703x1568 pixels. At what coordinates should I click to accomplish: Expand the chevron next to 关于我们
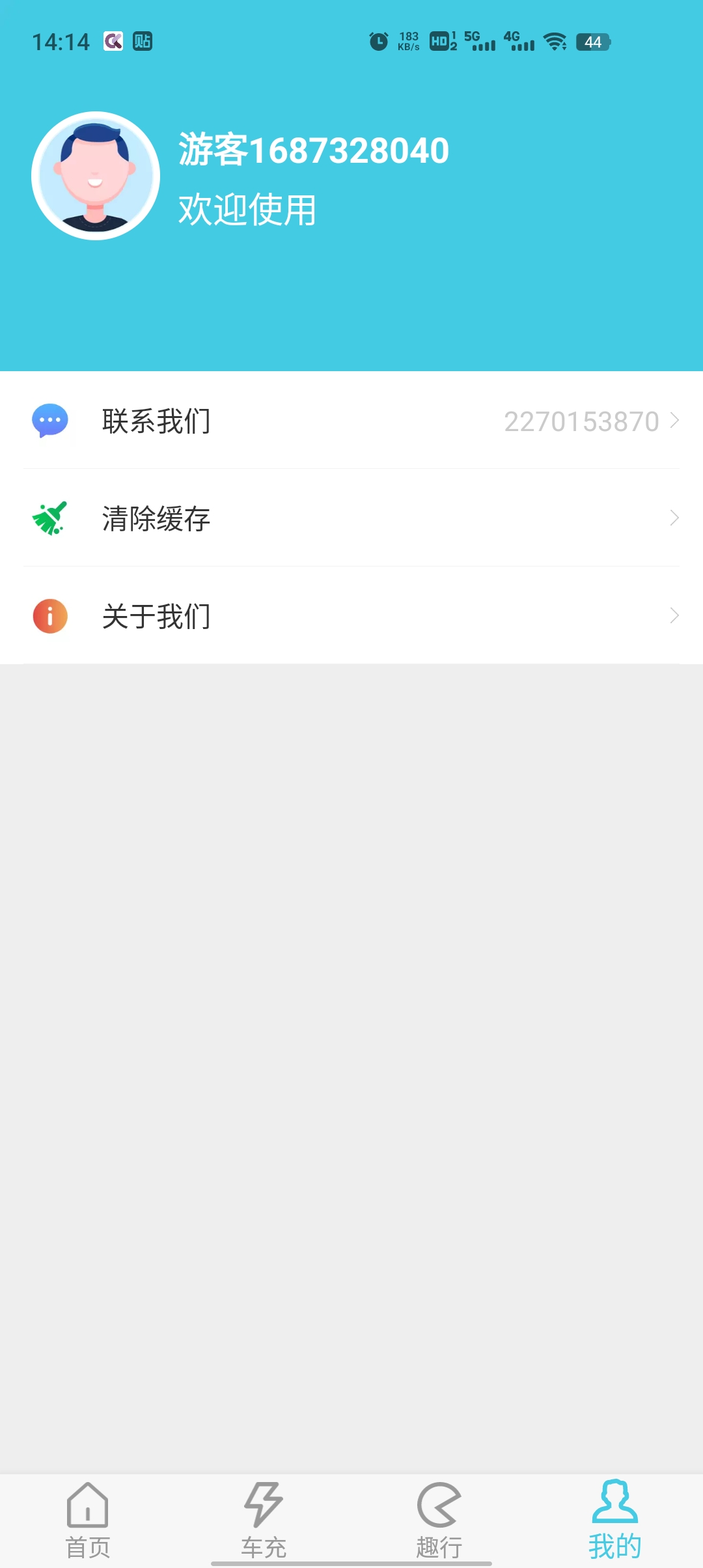675,617
